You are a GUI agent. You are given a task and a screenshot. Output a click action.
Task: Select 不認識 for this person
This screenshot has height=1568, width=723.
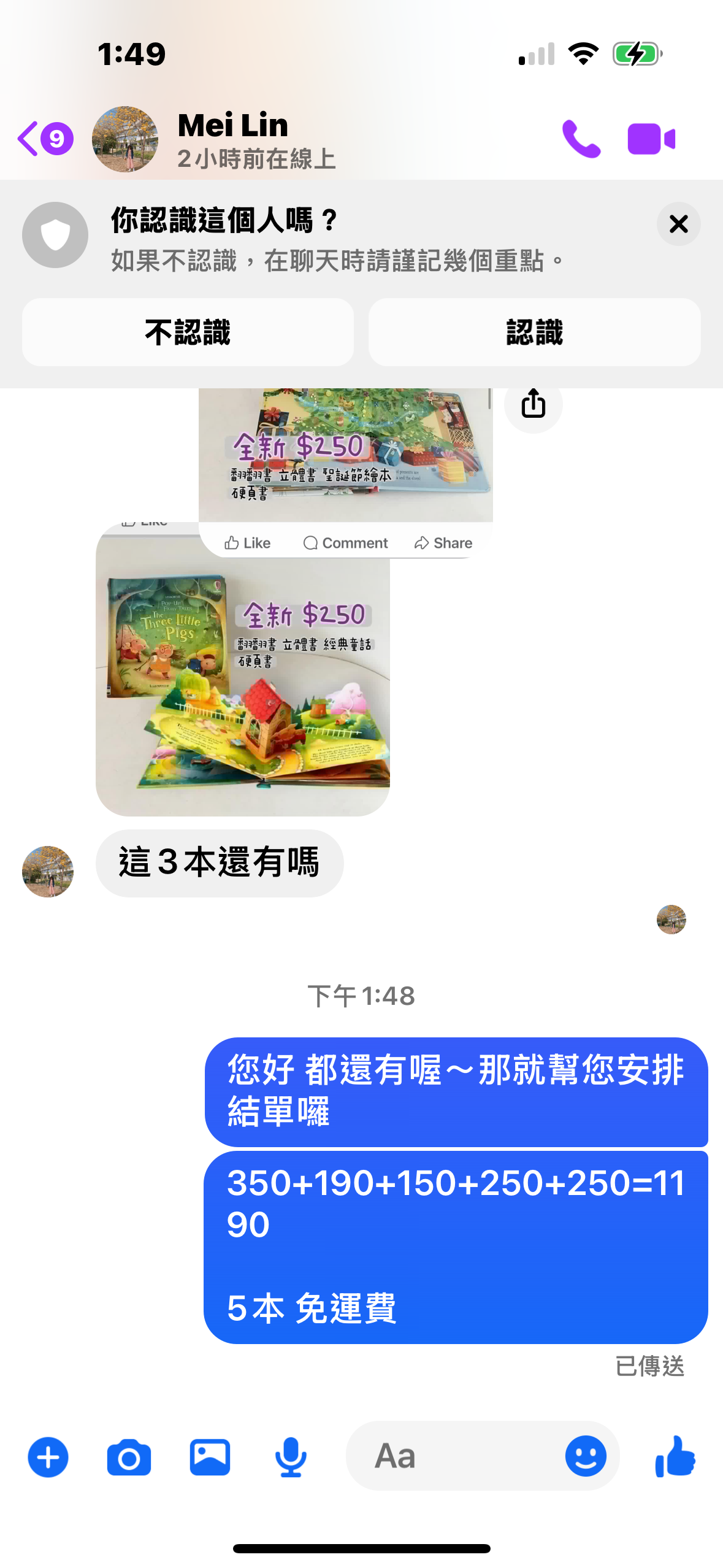(188, 332)
